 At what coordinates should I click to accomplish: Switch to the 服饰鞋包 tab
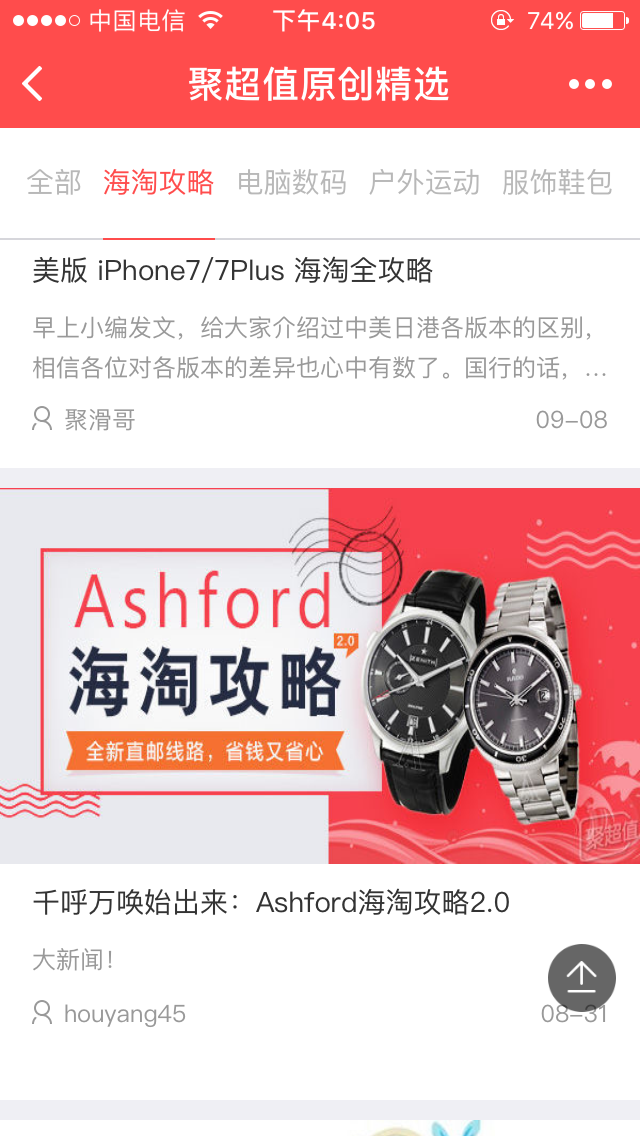[x=556, y=183]
